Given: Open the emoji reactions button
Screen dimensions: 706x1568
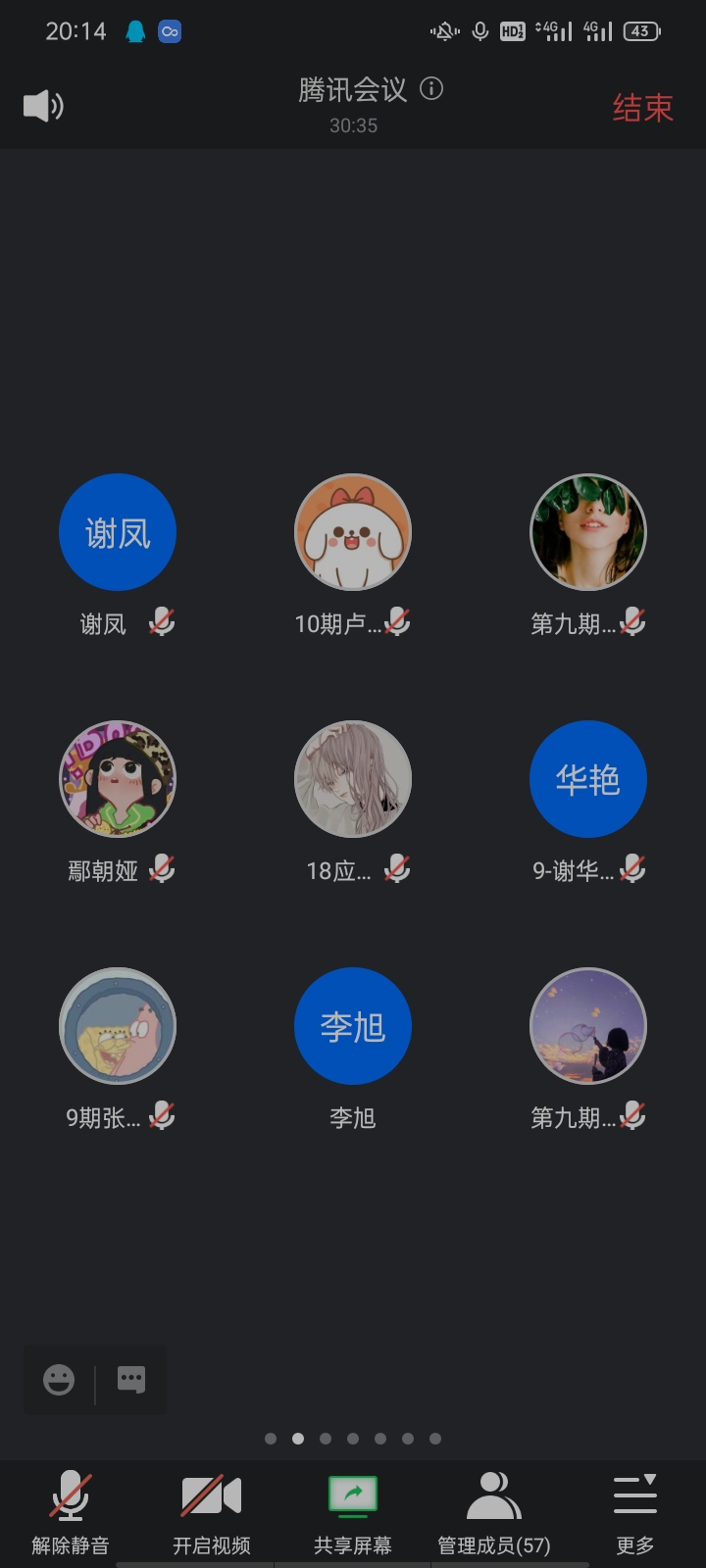Looking at the screenshot, I should coord(59,1380).
